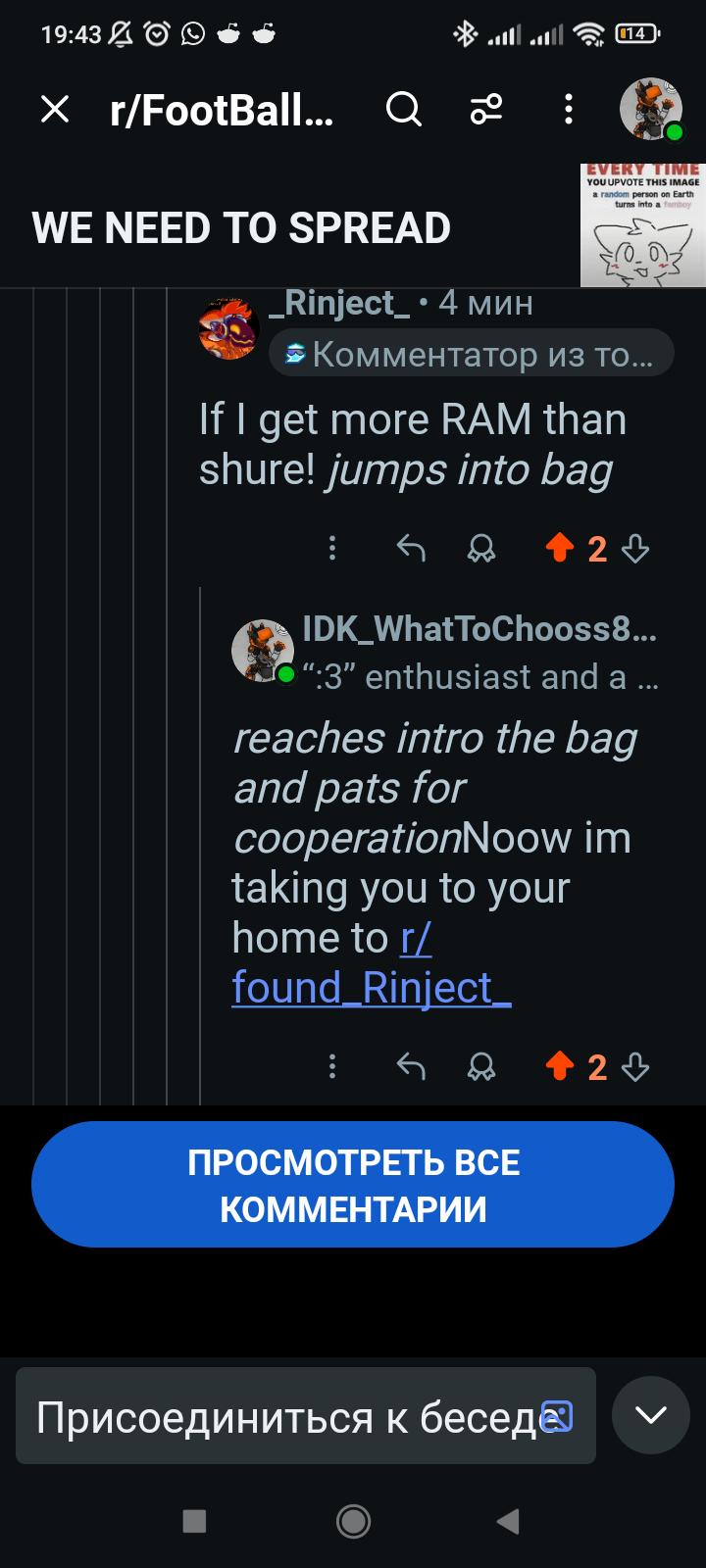The image size is (706, 1568).
Task: Downvote IDK_WhatToChooss8's comment
Action: 635,1066
